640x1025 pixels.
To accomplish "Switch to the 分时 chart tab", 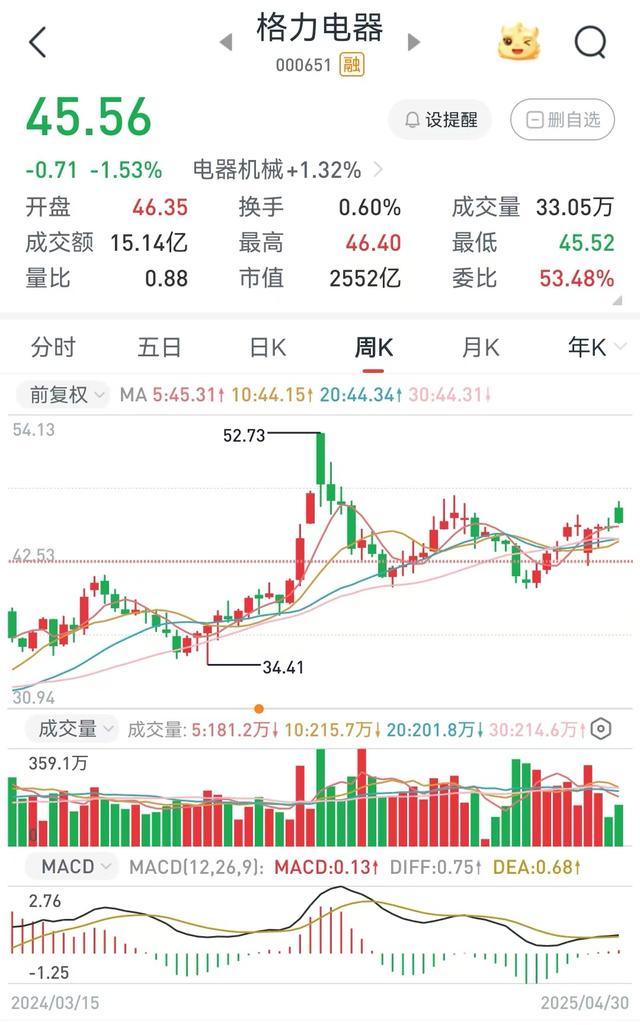I will click(x=53, y=347).
